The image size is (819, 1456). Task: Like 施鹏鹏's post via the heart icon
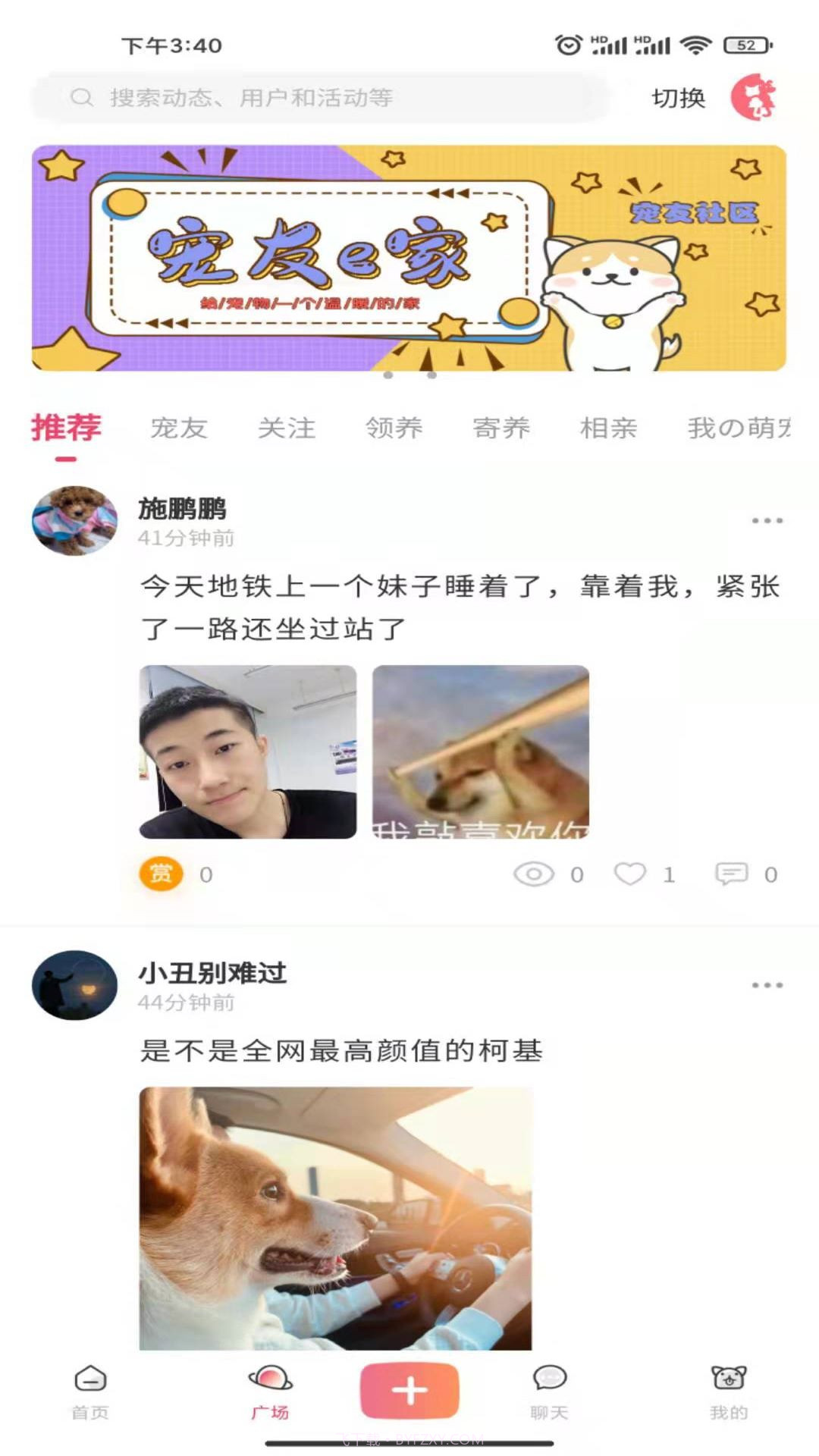[632, 873]
